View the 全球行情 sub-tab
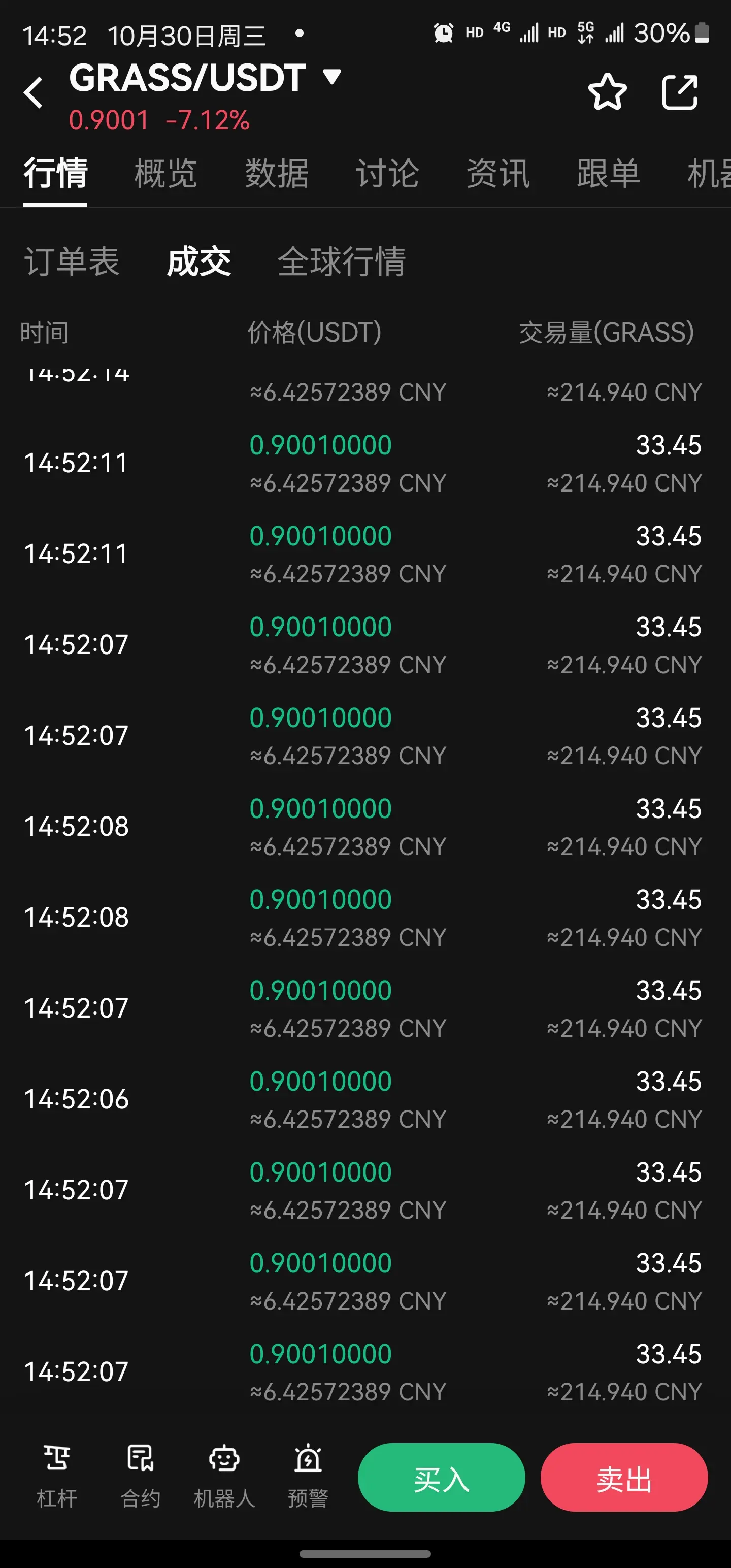 [x=342, y=262]
